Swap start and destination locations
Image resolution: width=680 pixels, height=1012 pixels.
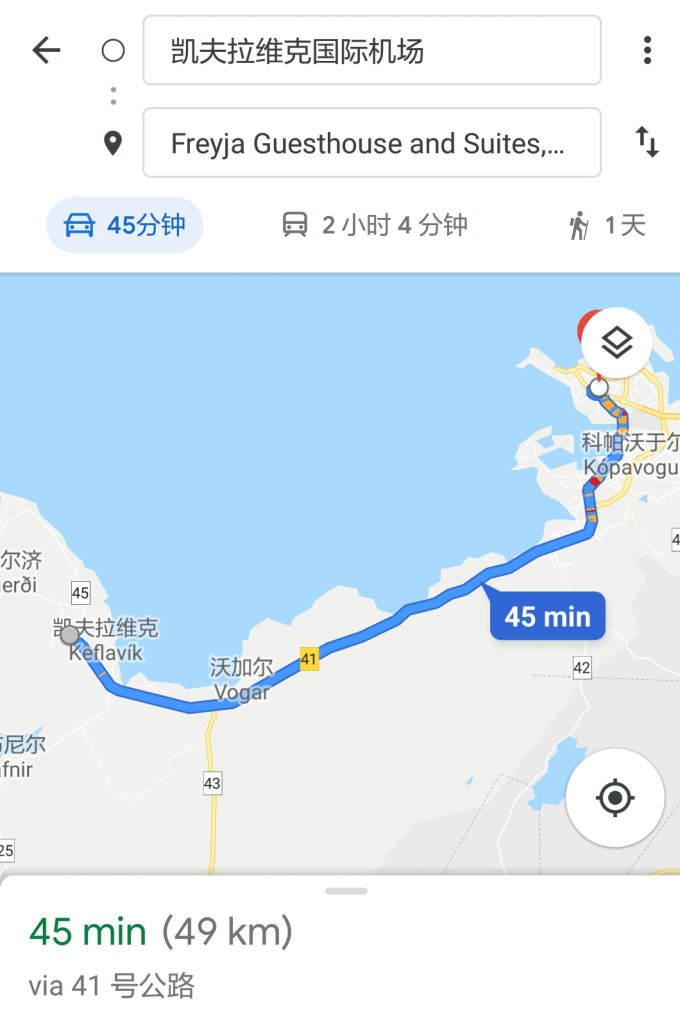click(x=647, y=142)
